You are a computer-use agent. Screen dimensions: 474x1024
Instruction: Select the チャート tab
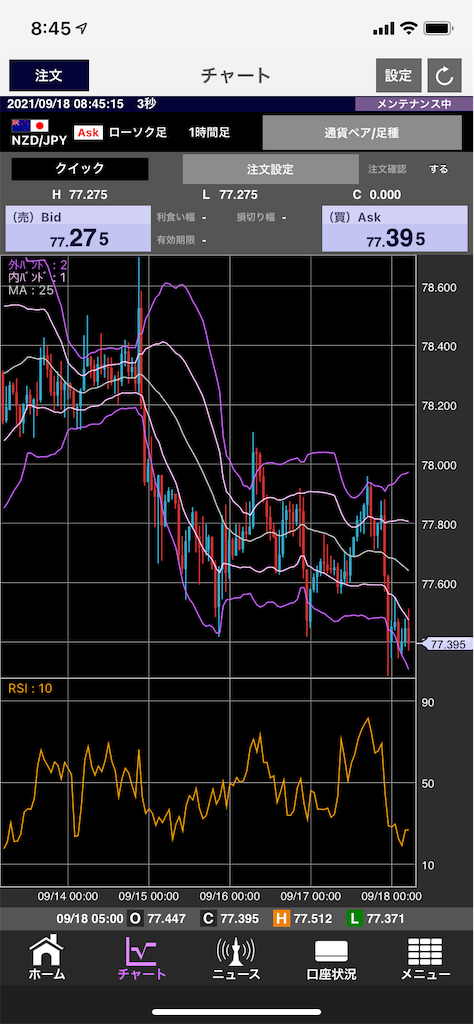point(142,958)
